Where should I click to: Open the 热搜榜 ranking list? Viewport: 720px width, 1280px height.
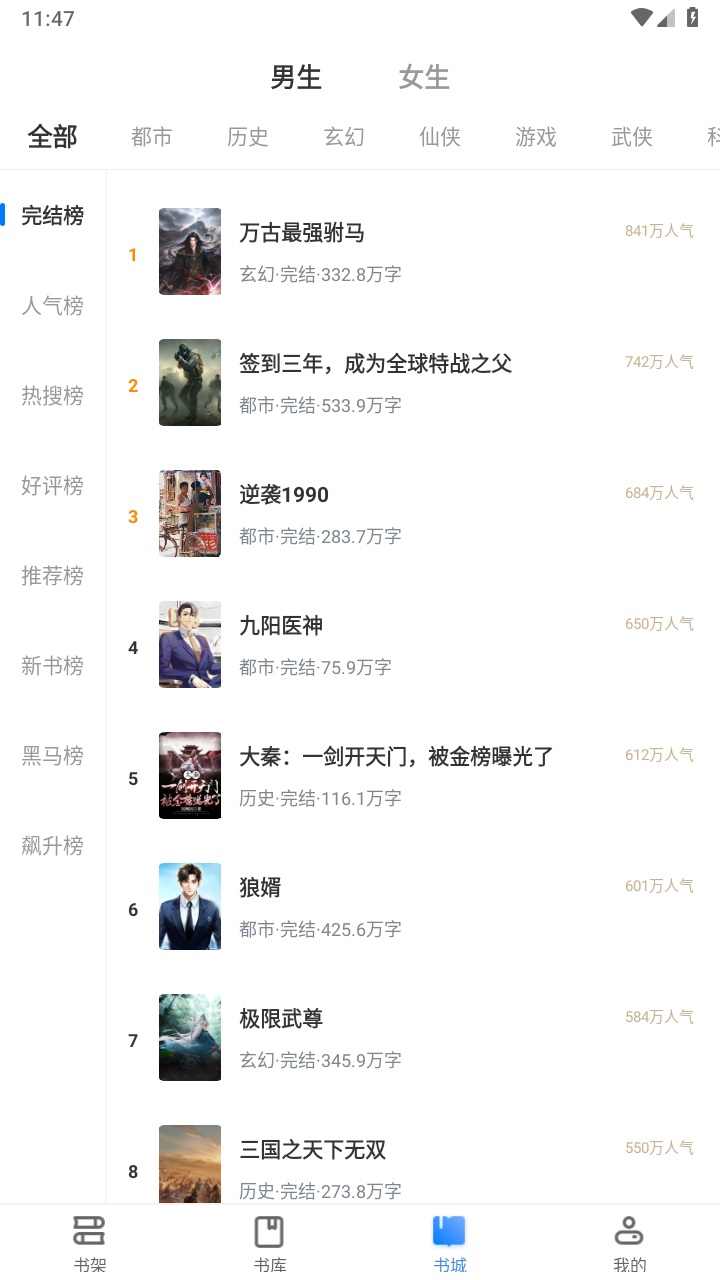pyautogui.click(x=52, y=396)
